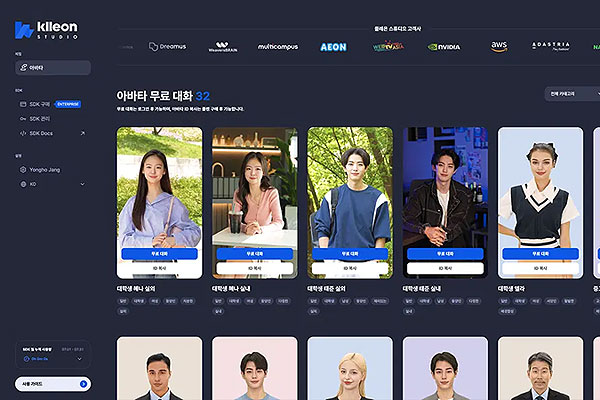The width and height of the screenshot is (600, 400).
Task: Copy the ID of 대학생 혜나 실내
Action: pyautogui.click(x=255, y=268)
